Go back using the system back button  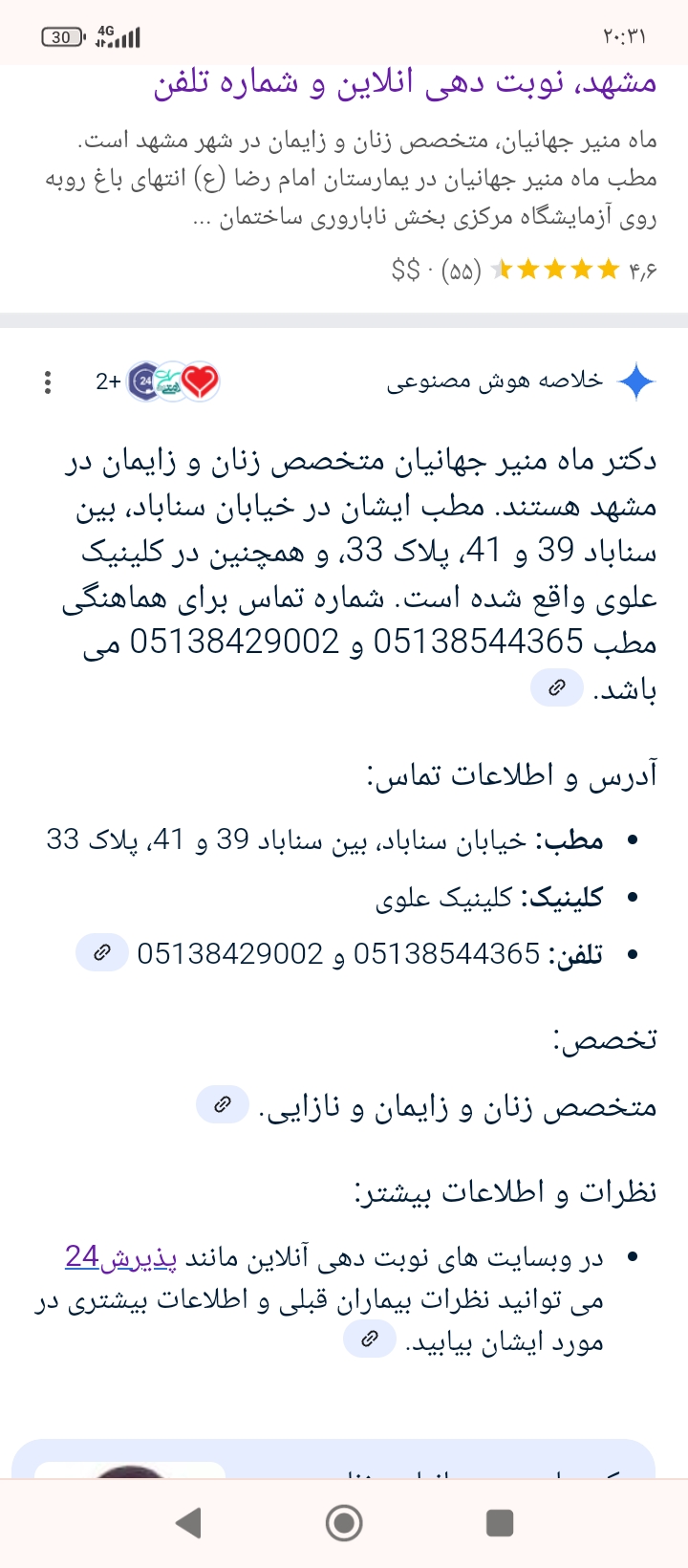pyautogui.click(x=189, y=1522)
